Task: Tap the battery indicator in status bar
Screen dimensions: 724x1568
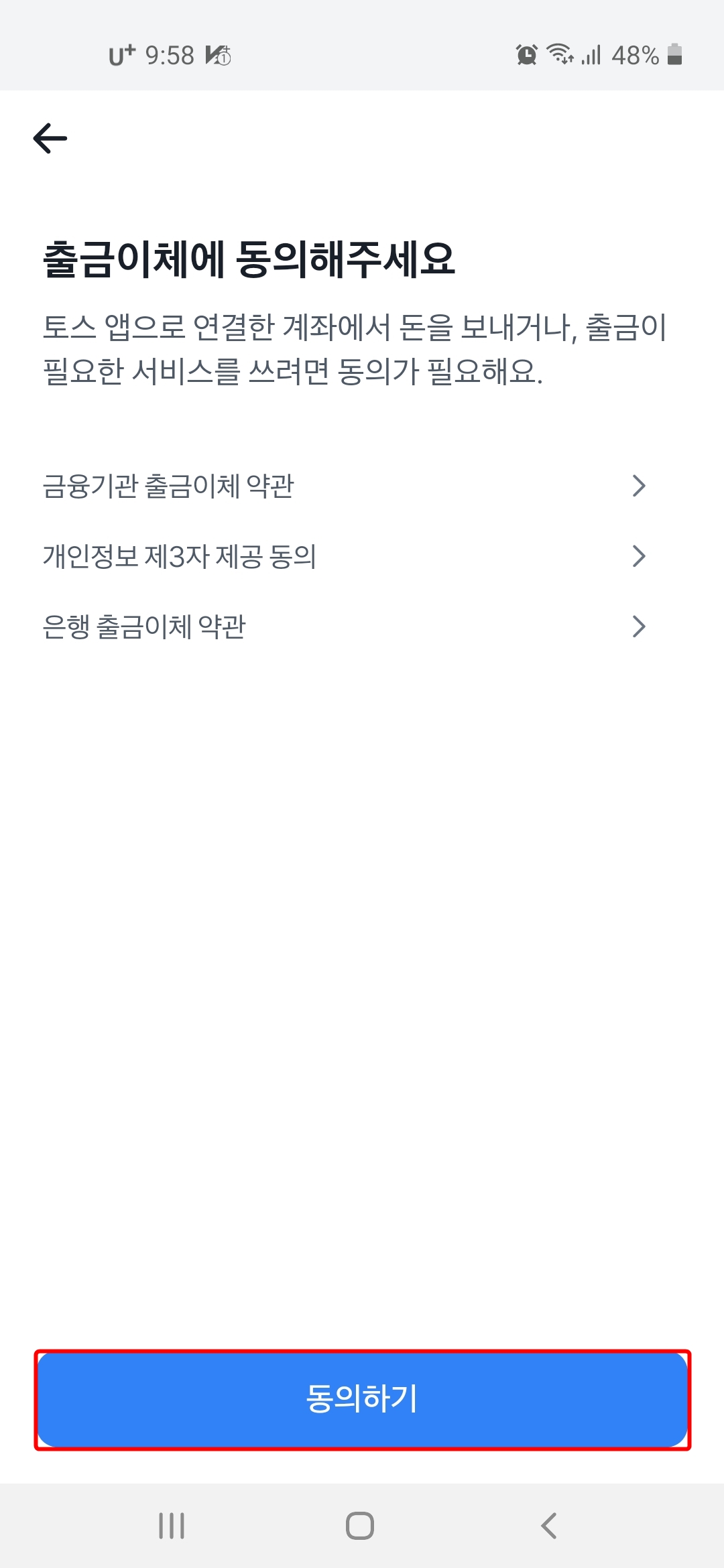Action: 677,56
